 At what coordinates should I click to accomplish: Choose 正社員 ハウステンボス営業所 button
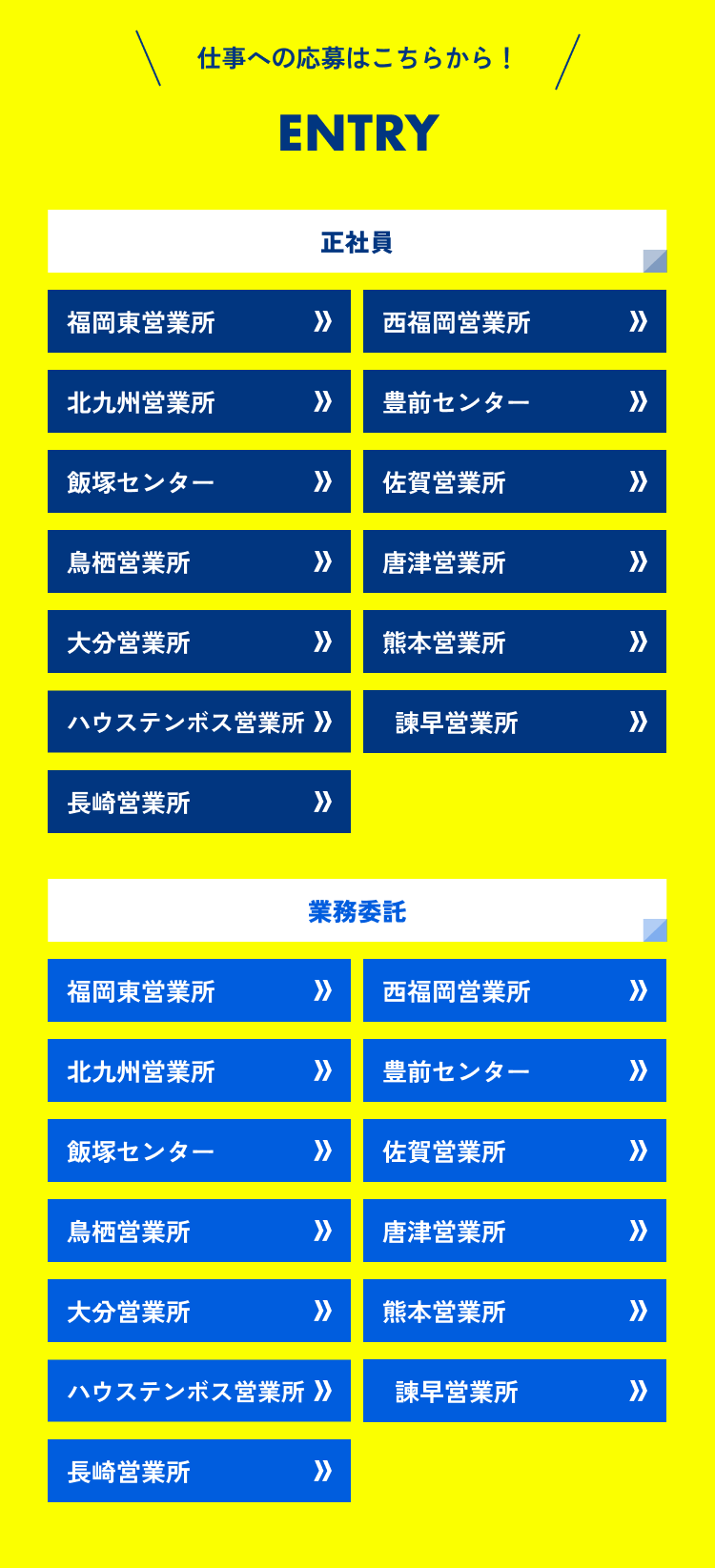pyautogui.click(x=199, y=723)
